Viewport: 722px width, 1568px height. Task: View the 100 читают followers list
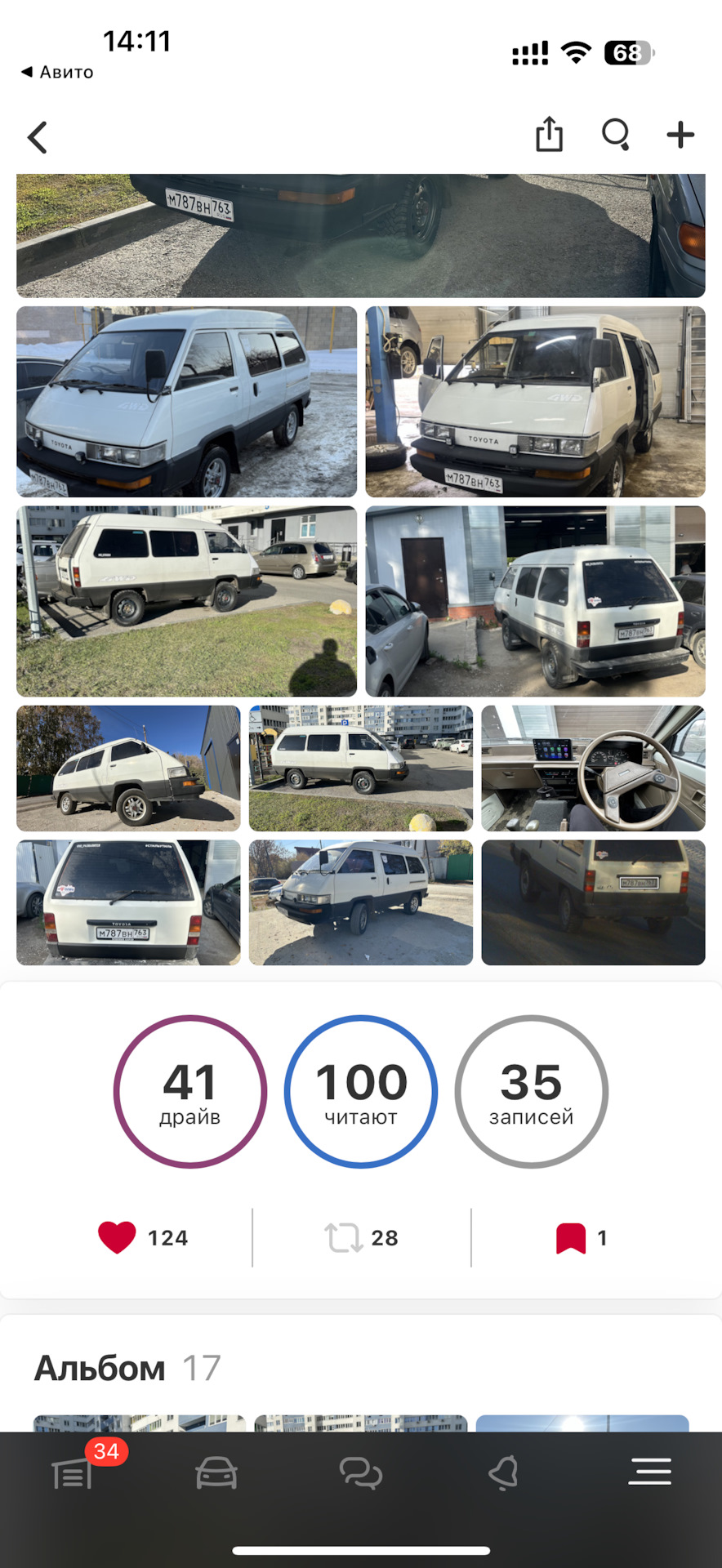point(360,1091)
